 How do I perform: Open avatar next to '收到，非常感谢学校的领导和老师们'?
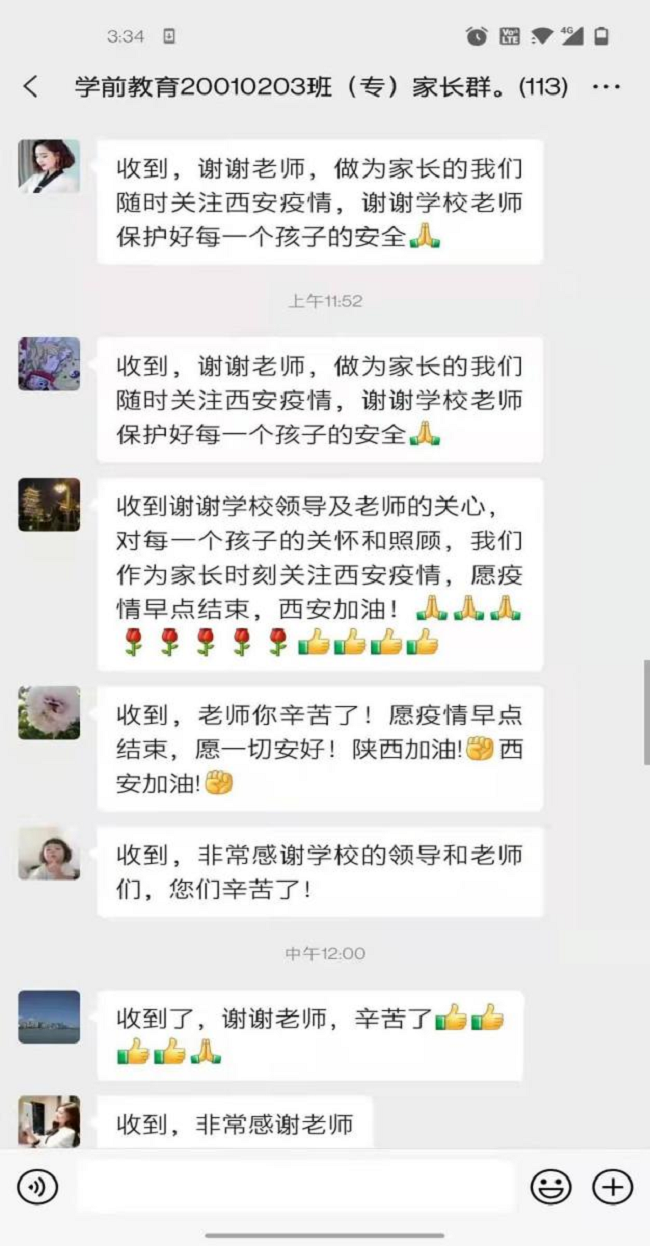pos(49,853)
